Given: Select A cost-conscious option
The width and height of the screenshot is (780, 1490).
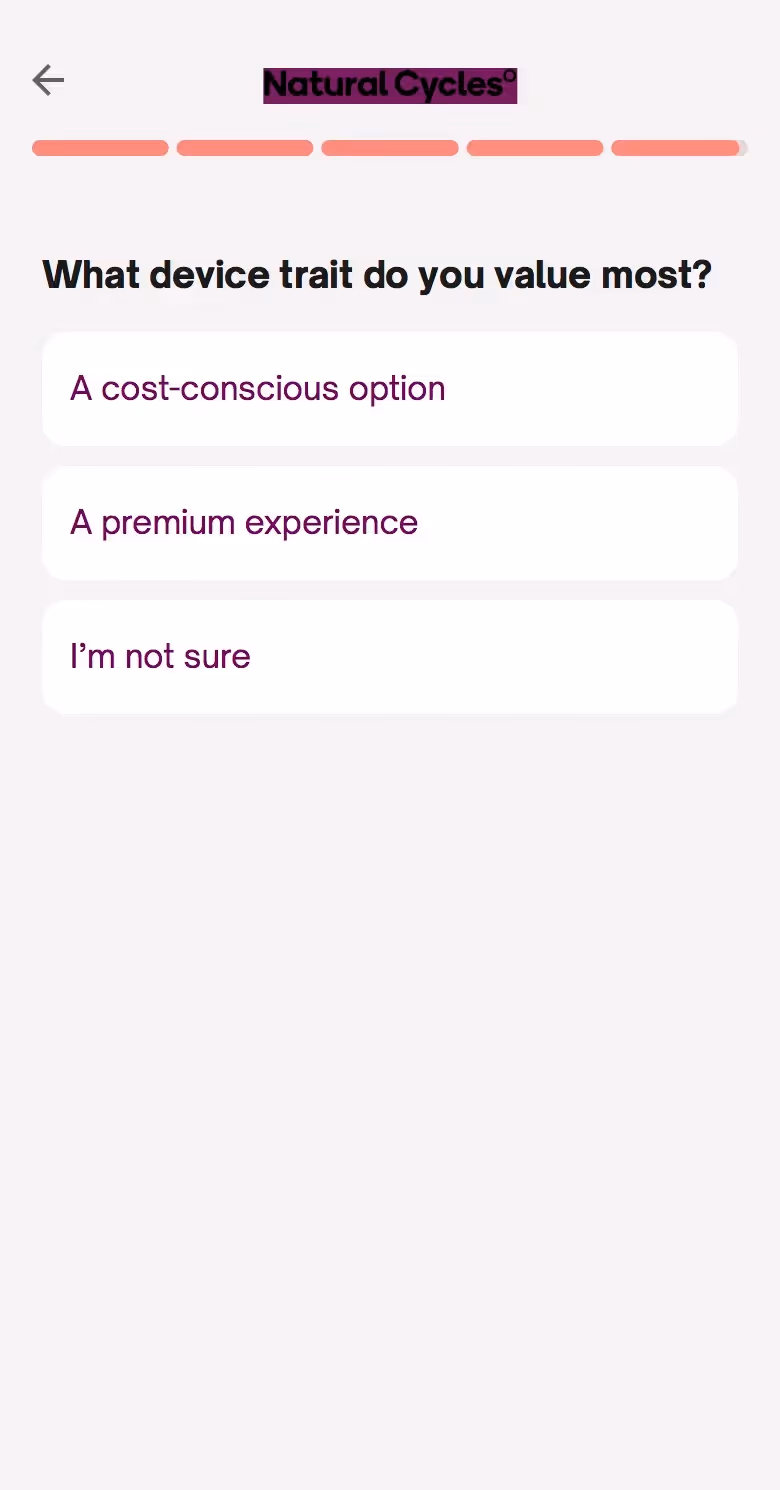Looking at the screenshot, I should 390,389.
